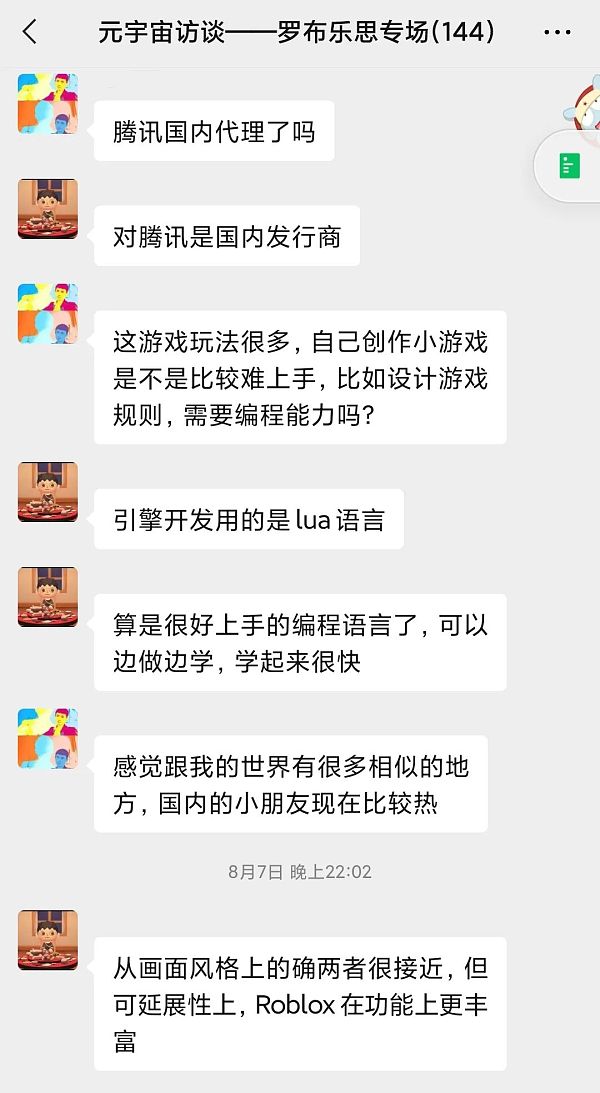Tap avatar beside "引擎开发用的是lua语言"
The image size is (600, 1093).
47,492
